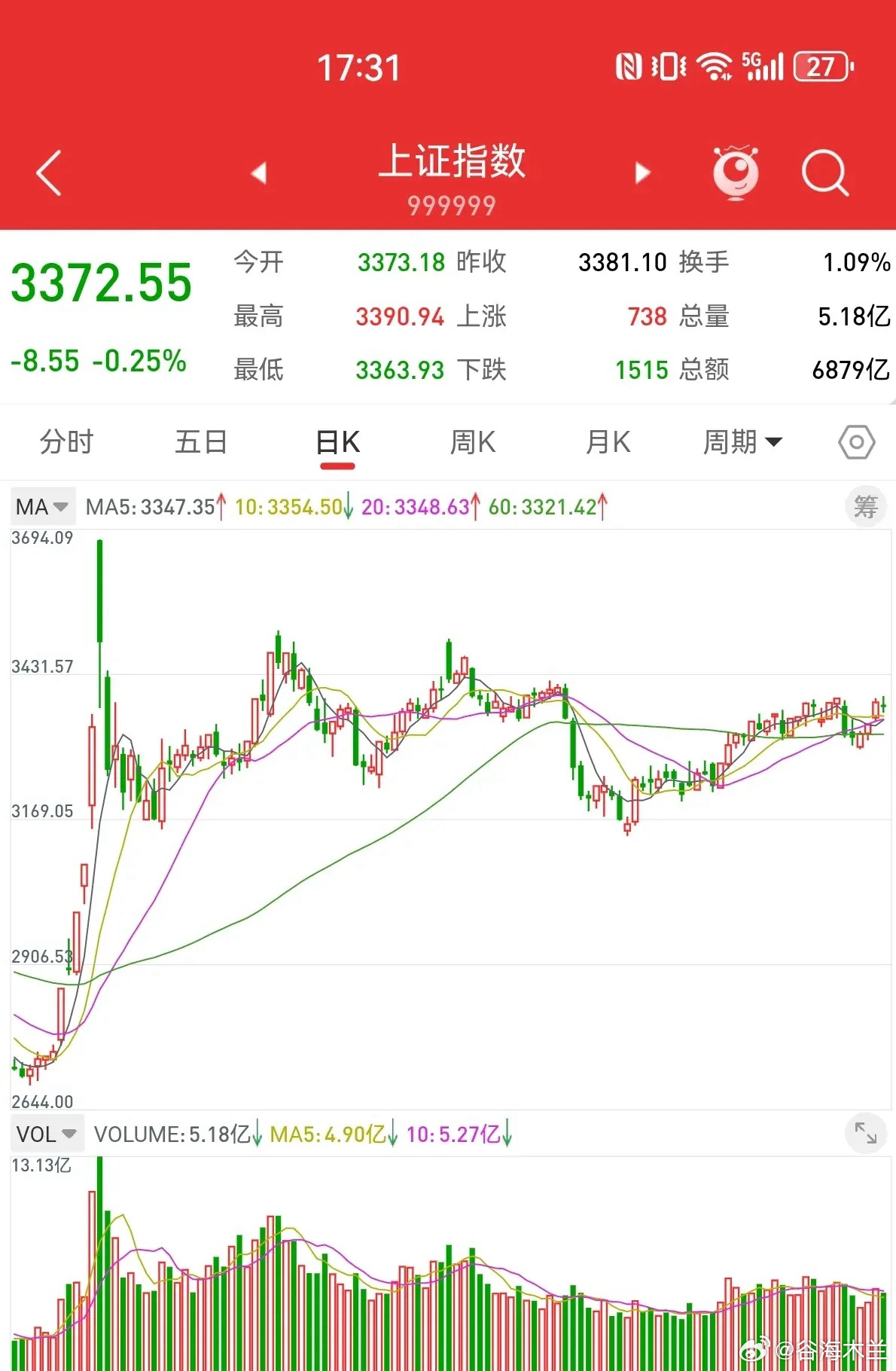Open the search function
The height and width of the screenshot is (1371, 896).
tap(825, 172)
